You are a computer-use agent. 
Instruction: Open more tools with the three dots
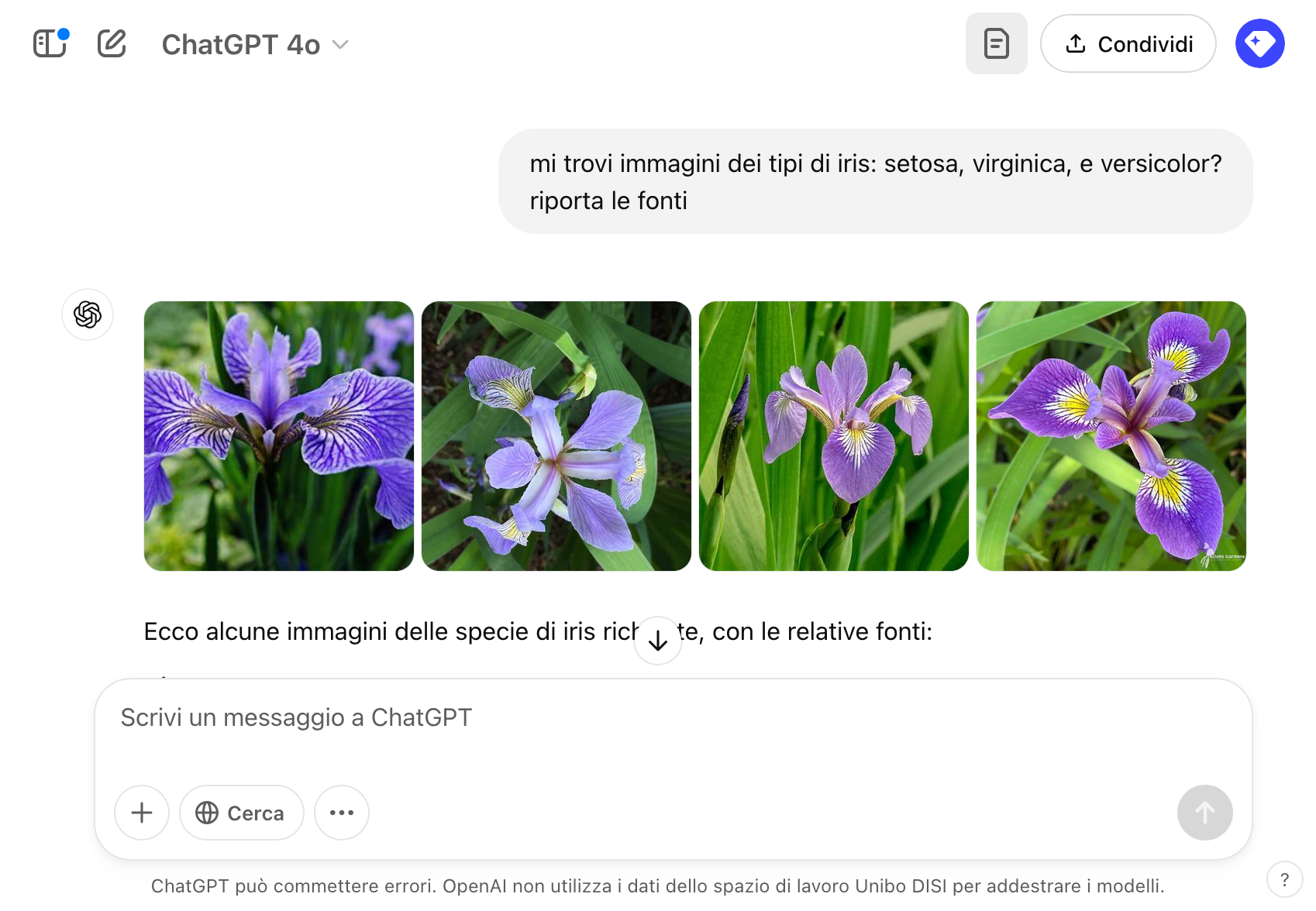click(342, 813)
